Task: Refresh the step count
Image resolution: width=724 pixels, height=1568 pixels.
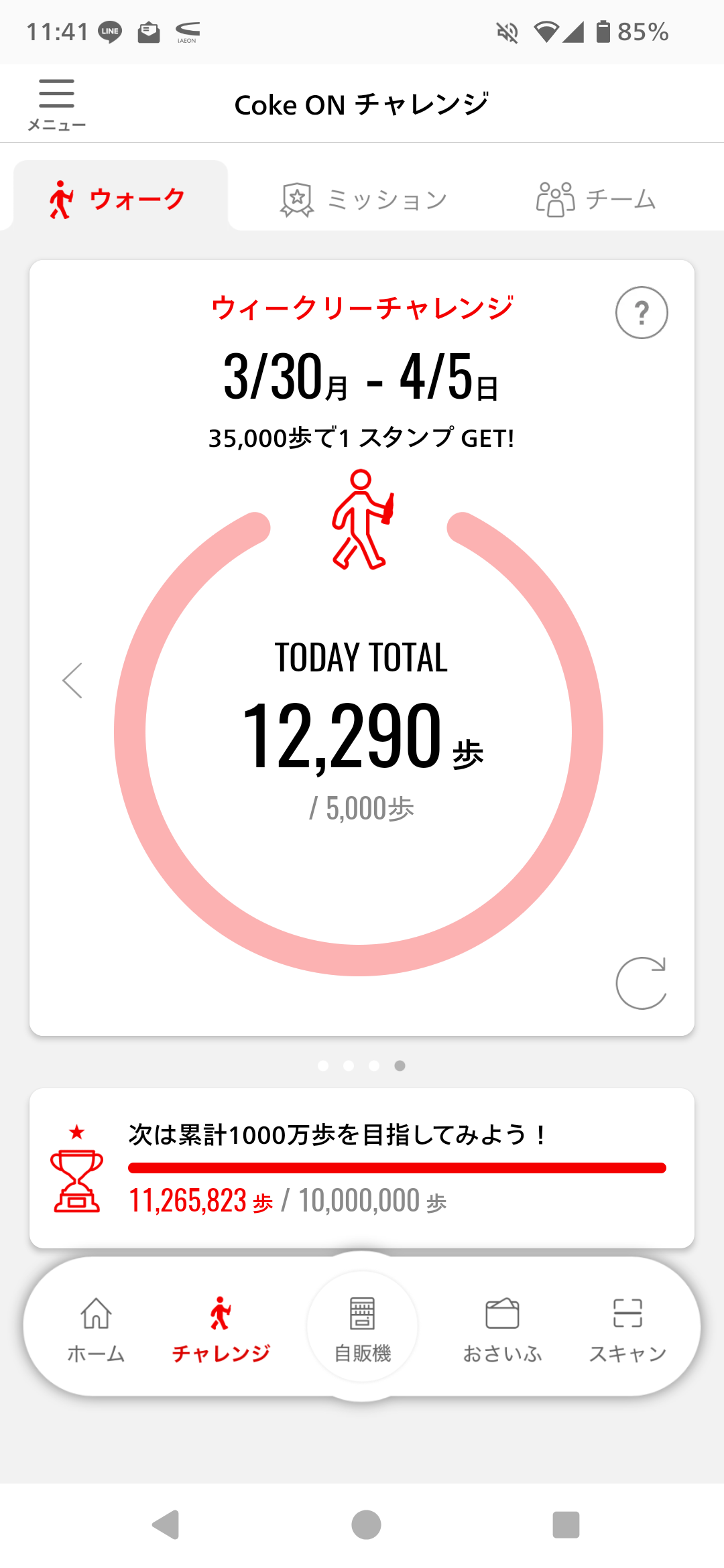Action: click(x=641, y=983)
